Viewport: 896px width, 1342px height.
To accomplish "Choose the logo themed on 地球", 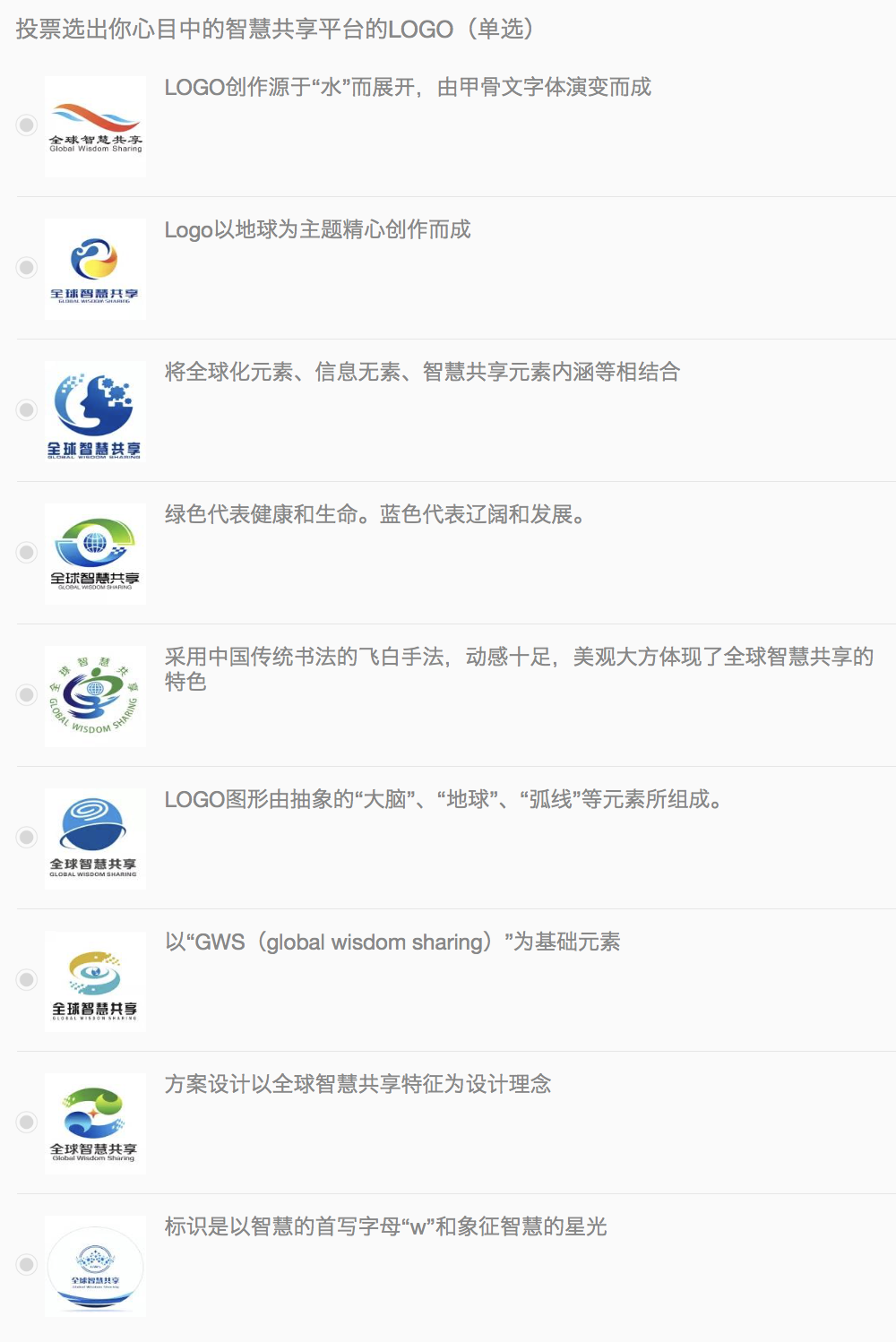I will tap(27, 268).
